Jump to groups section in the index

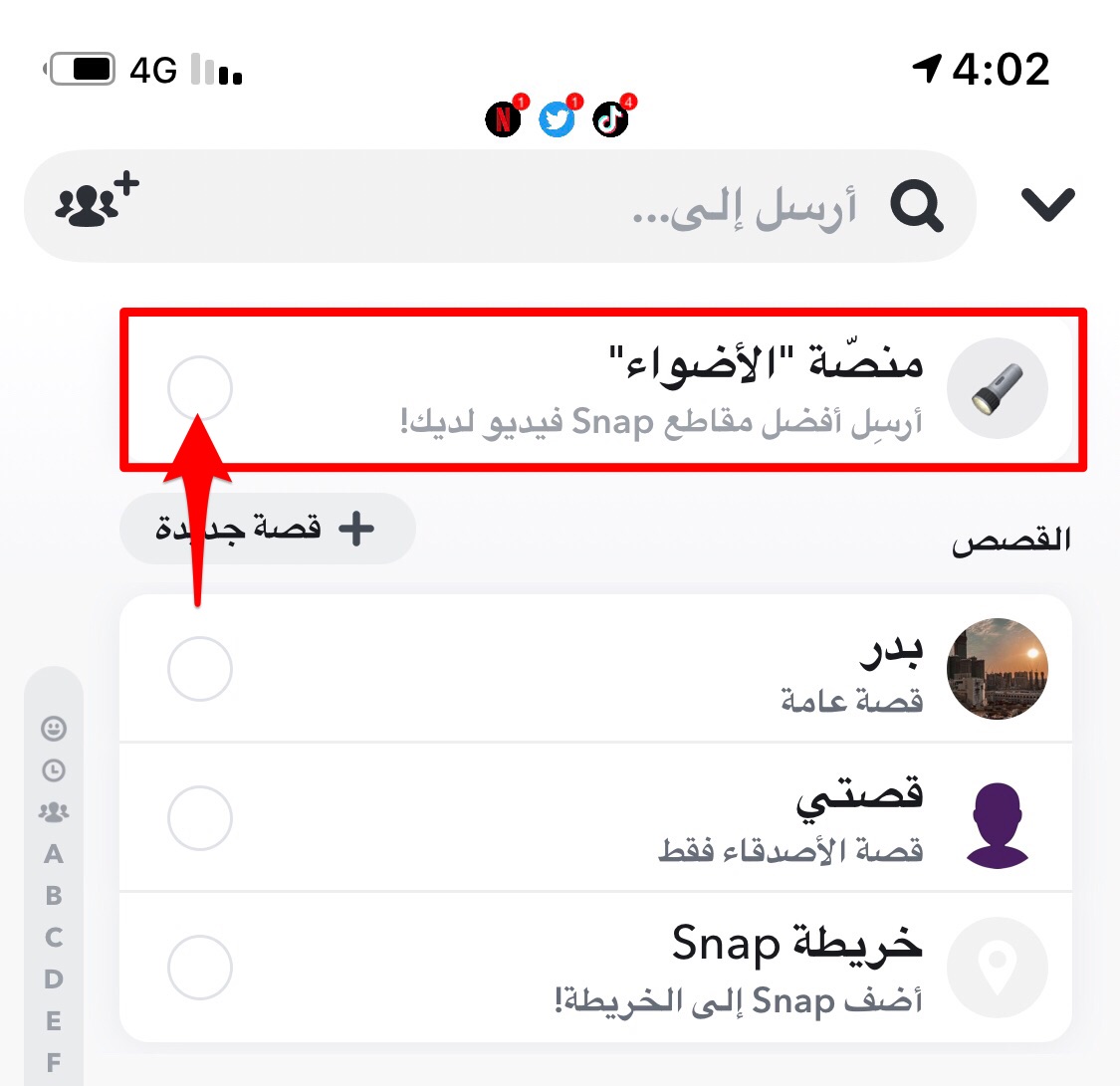pyautogui.click(x=54, y=812)
